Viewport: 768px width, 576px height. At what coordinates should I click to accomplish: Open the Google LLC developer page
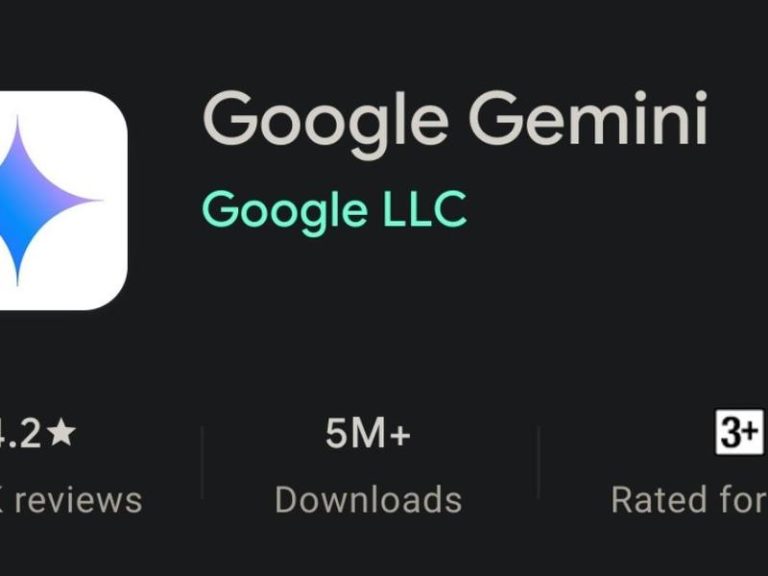click(334, 210)
